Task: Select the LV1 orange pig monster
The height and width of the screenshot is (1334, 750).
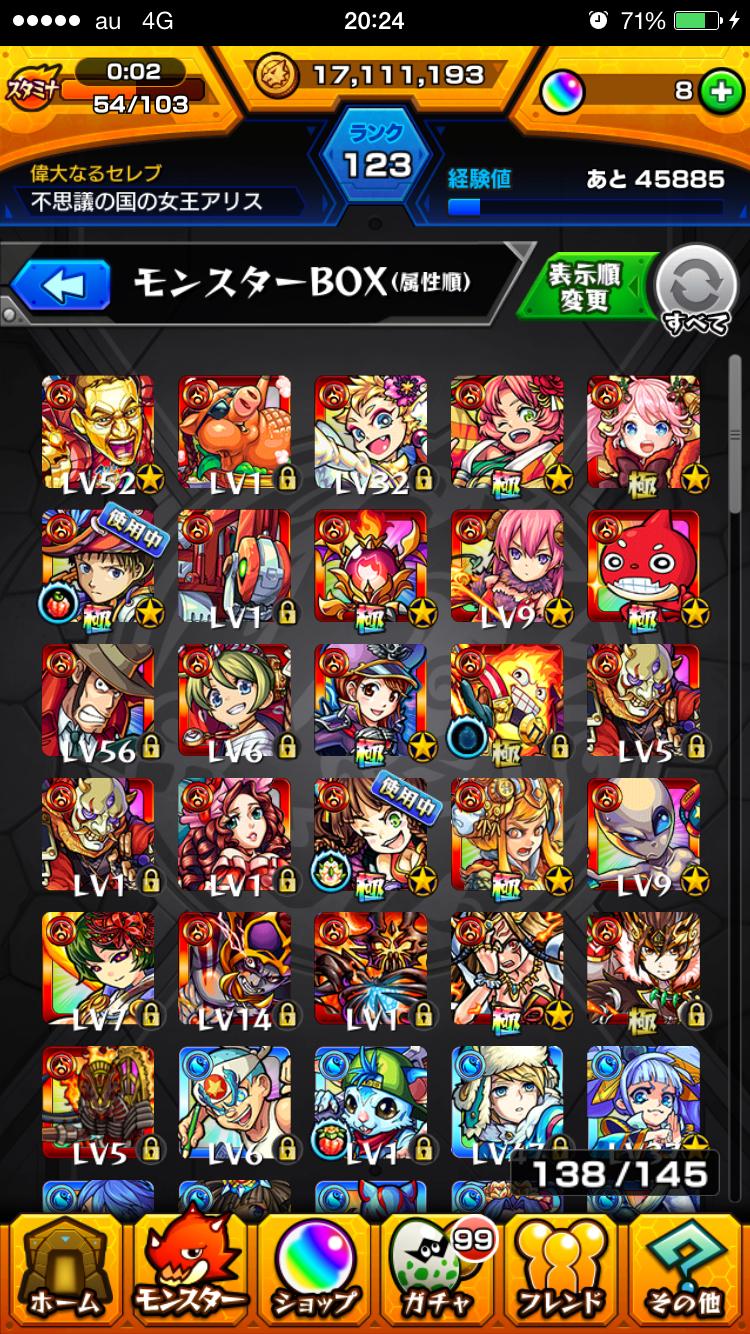Action: (x=234, y=432)
